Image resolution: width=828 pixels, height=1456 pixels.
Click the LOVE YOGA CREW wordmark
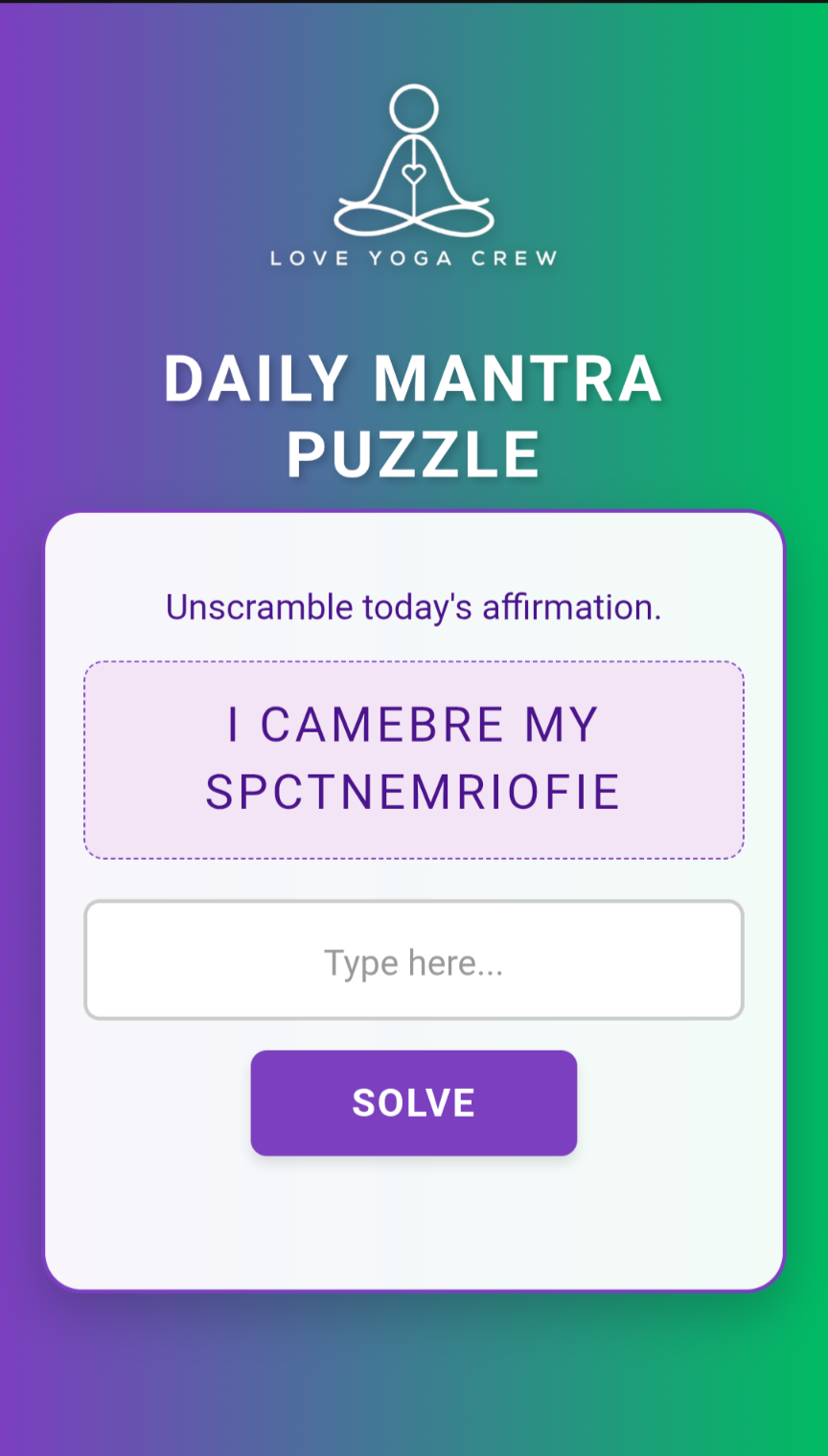[414, 256]
